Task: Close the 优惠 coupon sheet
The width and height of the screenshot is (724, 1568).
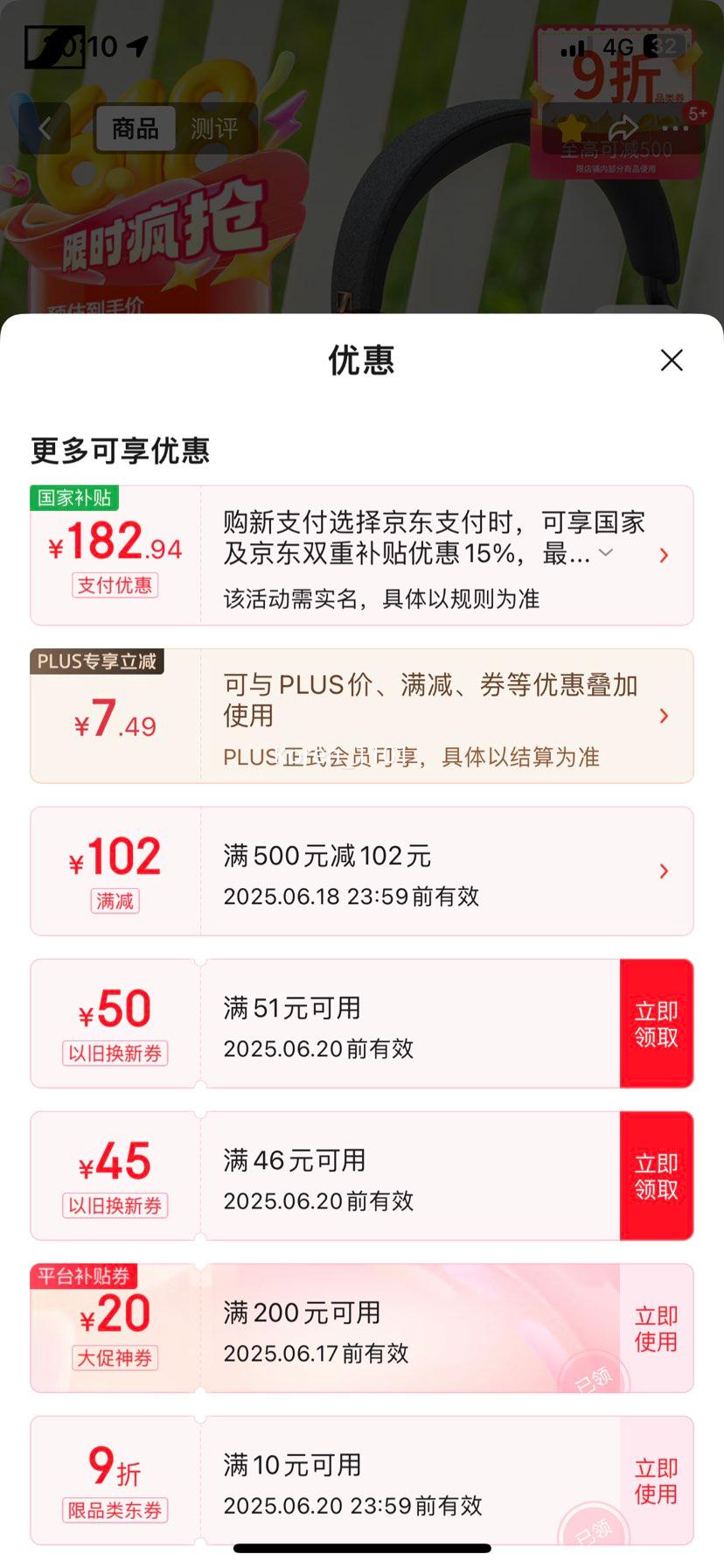Action: [672, 360]
